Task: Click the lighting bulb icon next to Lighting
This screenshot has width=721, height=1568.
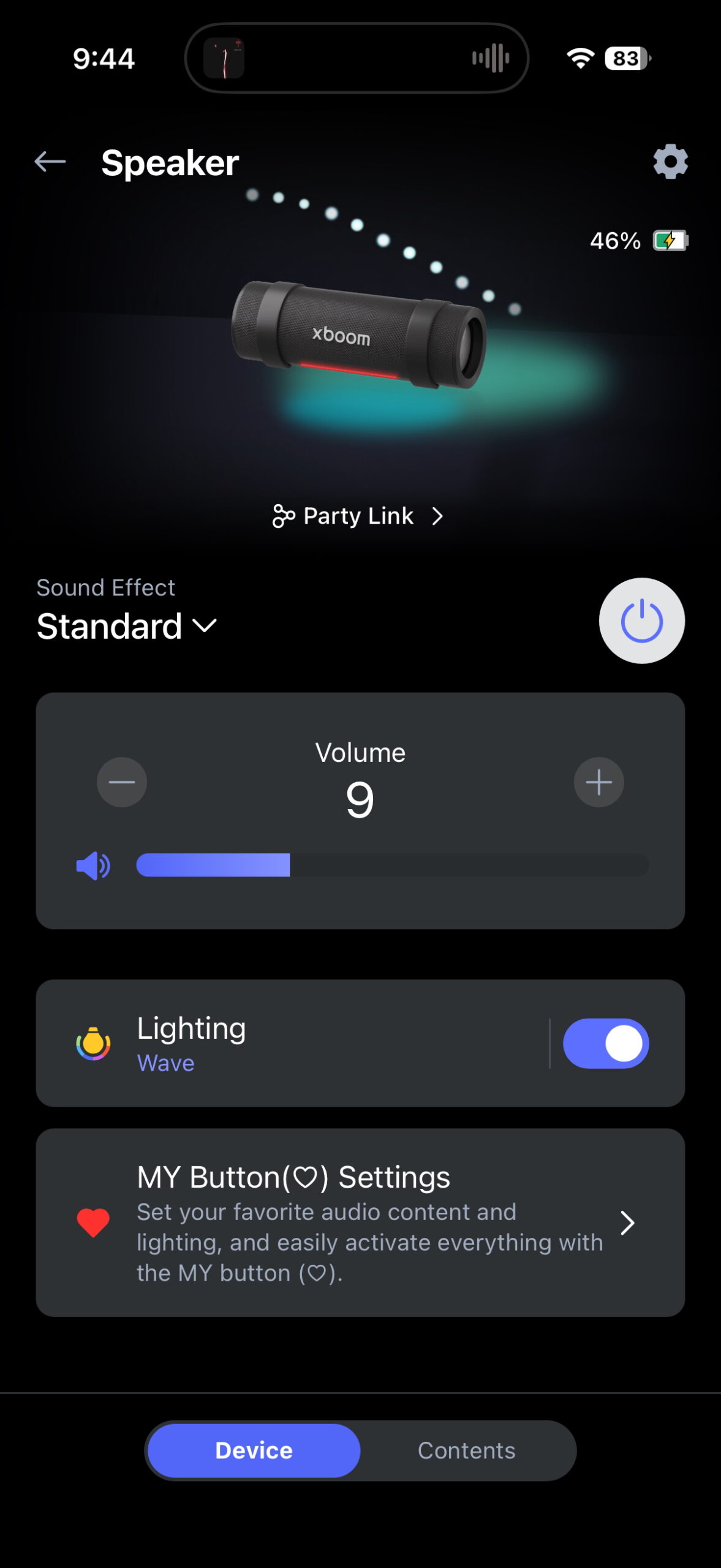Action: pyautogui.click(x=94, y=1044)
